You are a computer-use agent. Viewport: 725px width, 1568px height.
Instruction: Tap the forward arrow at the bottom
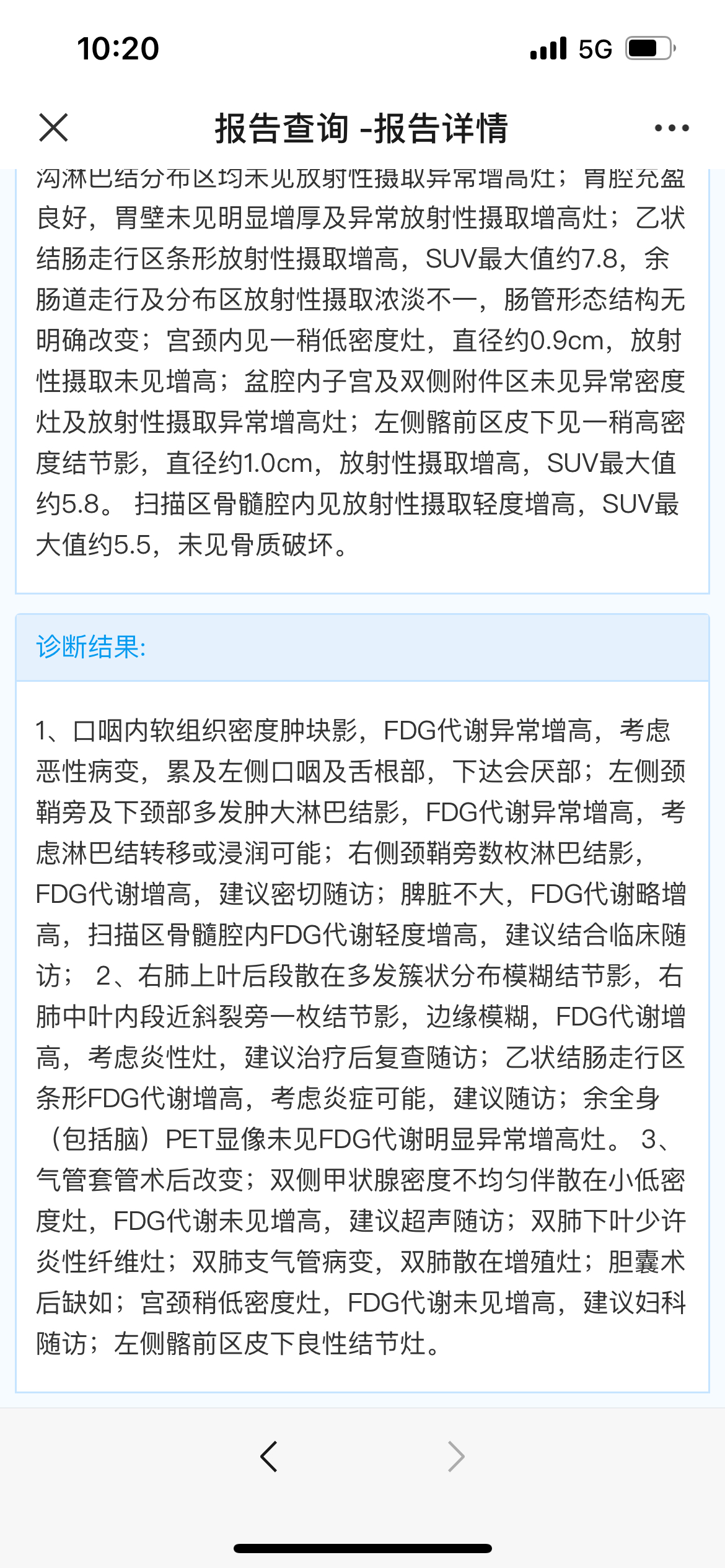pyautogui.click(x=456, y=1456)
